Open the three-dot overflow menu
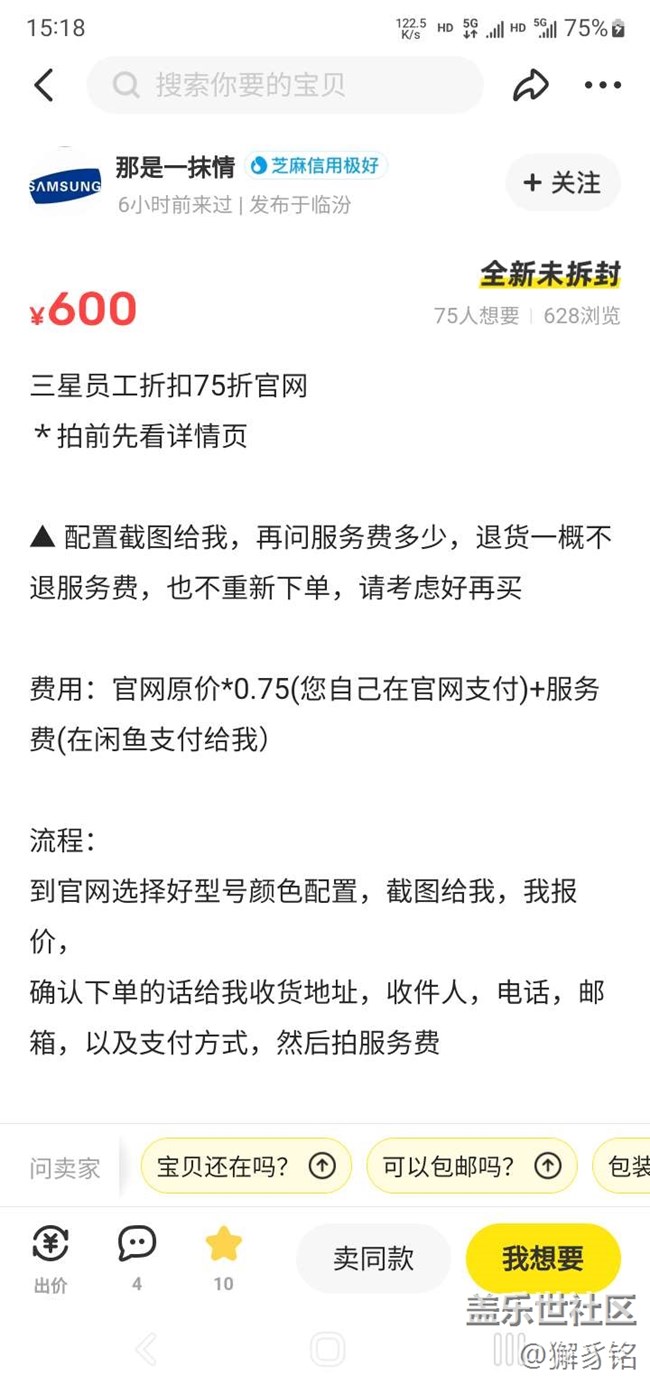The width and height of the screenshot is (650, 1394). coord(602,86)
